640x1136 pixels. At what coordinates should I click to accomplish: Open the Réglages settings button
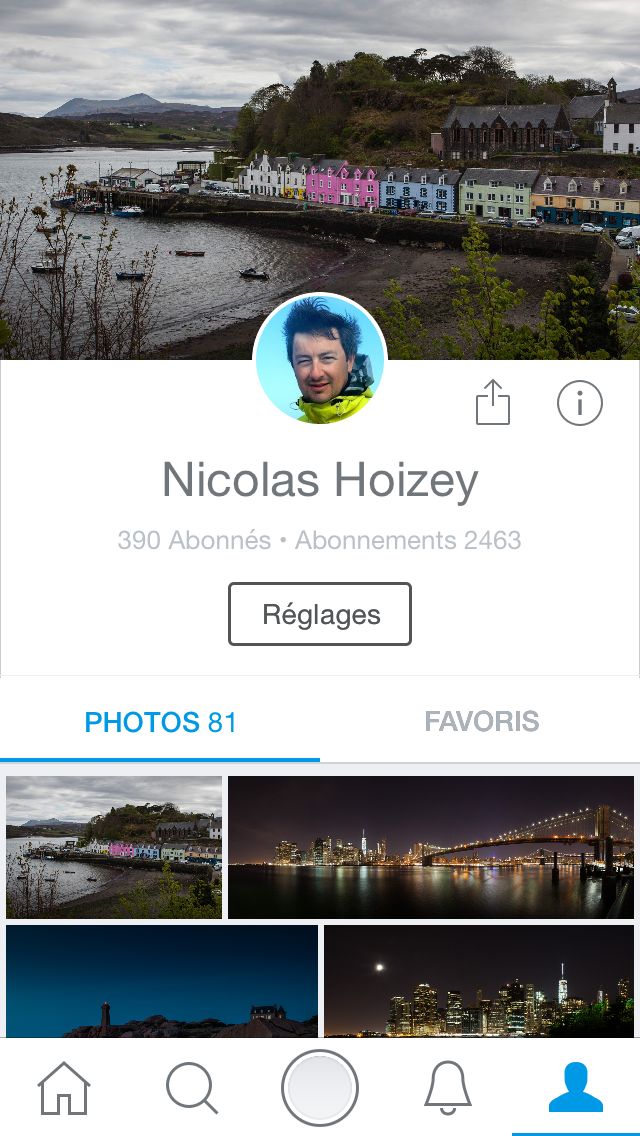320,614
